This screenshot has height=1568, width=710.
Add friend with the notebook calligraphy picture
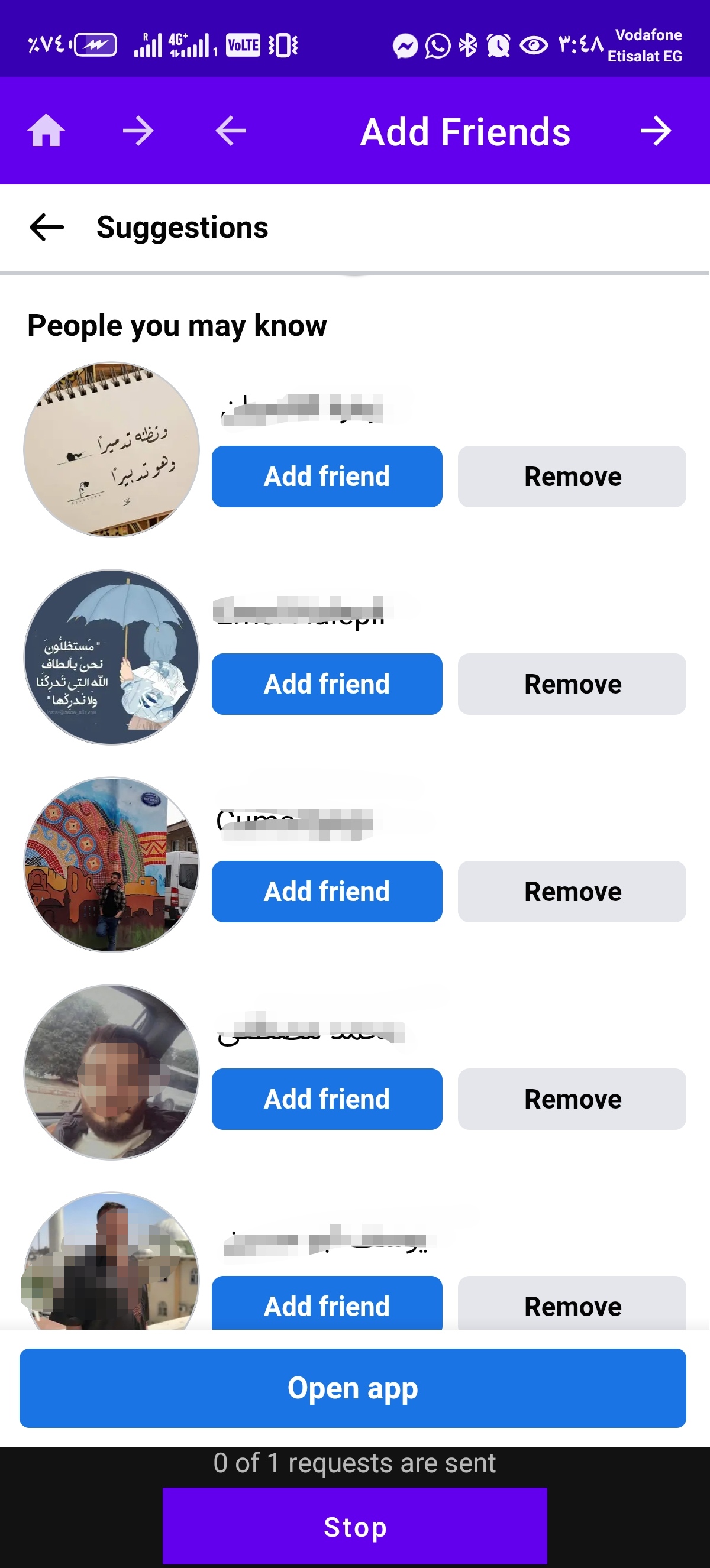tap(327, 477)
